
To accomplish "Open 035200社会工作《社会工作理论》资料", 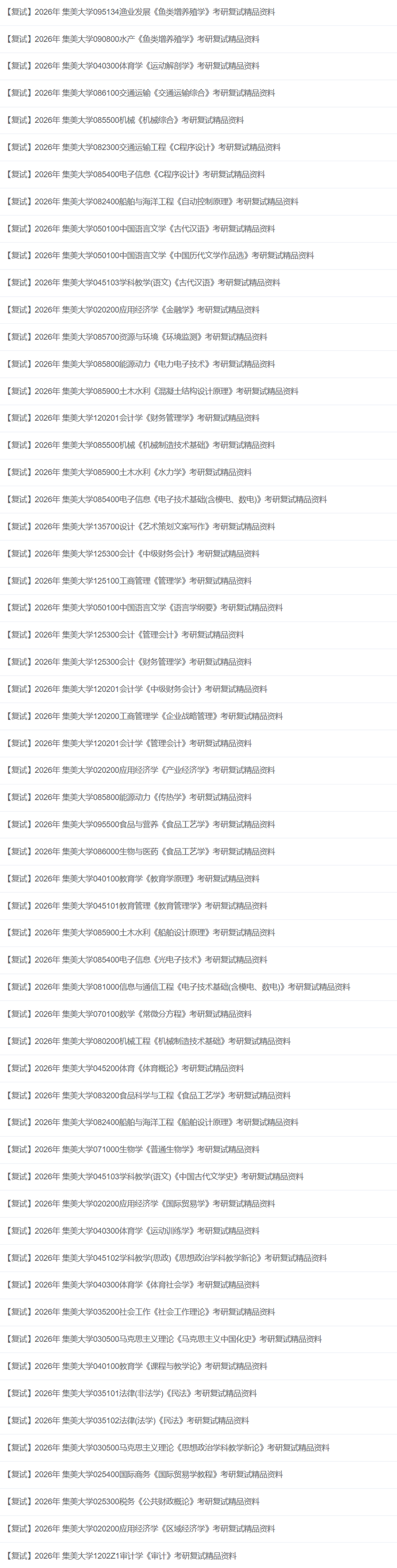I will [140, 1312].
